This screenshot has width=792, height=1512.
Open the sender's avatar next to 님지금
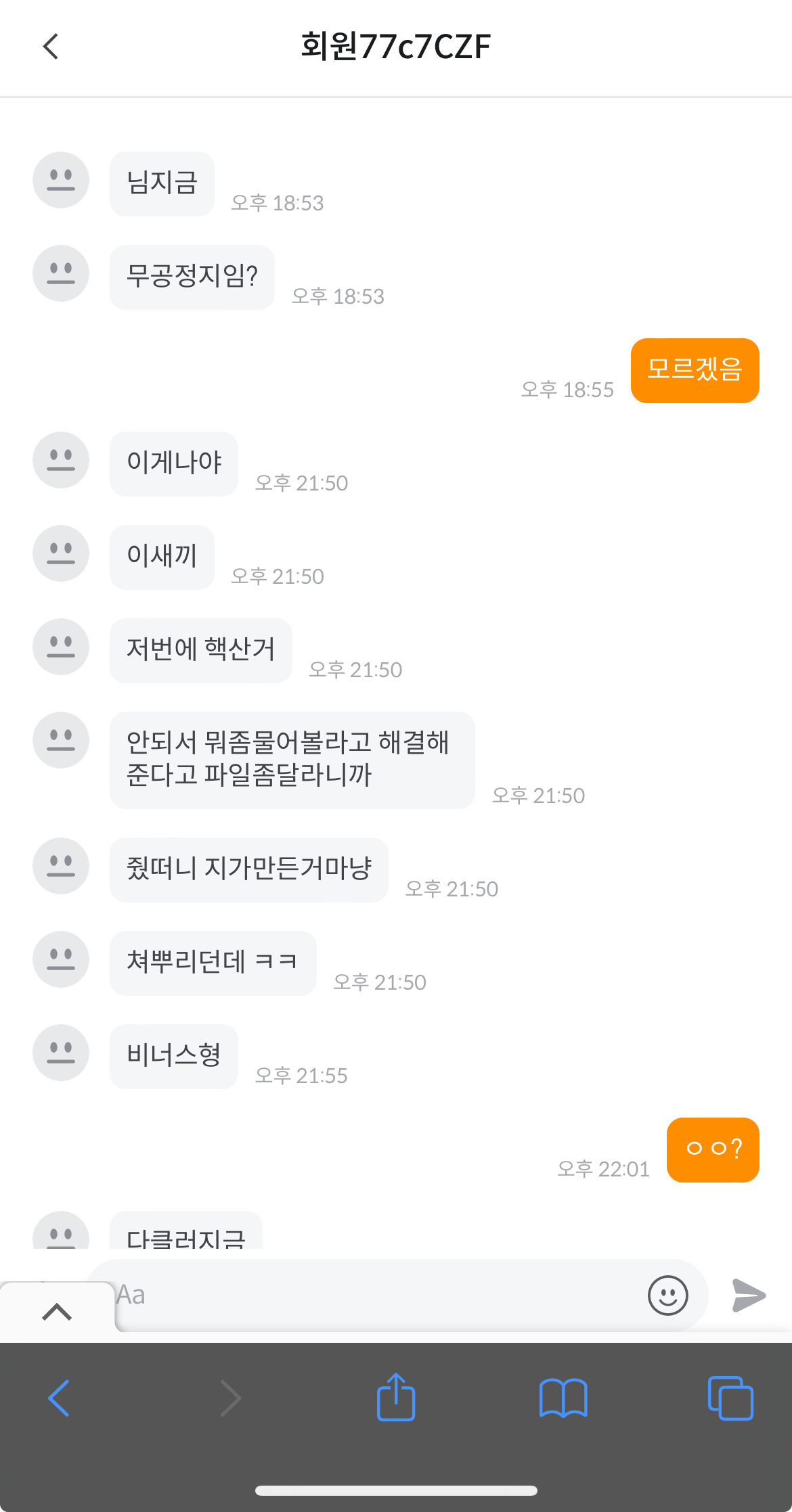coord(61,180)
